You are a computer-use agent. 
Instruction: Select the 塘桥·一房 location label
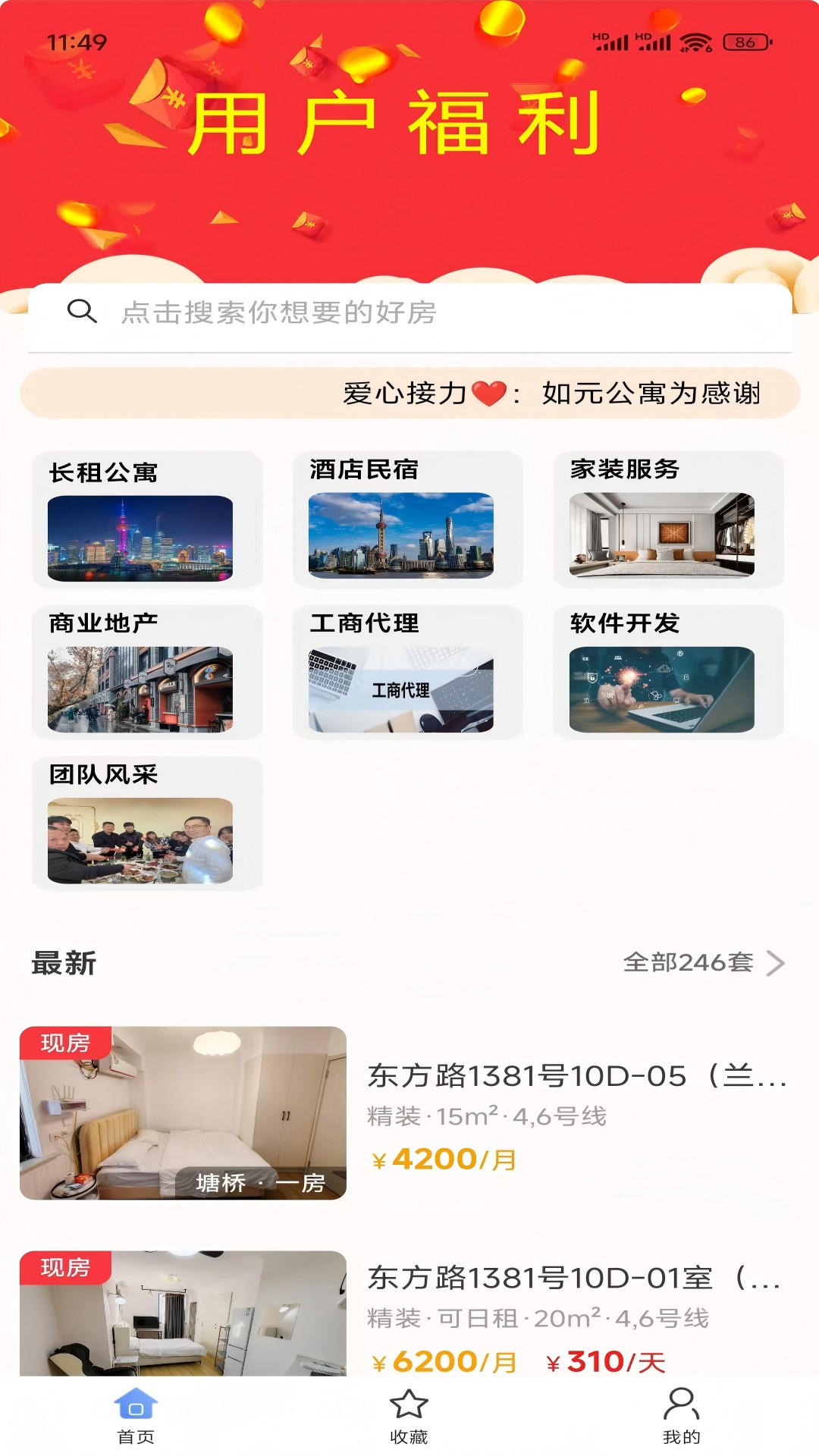[x=263, y=1185]
